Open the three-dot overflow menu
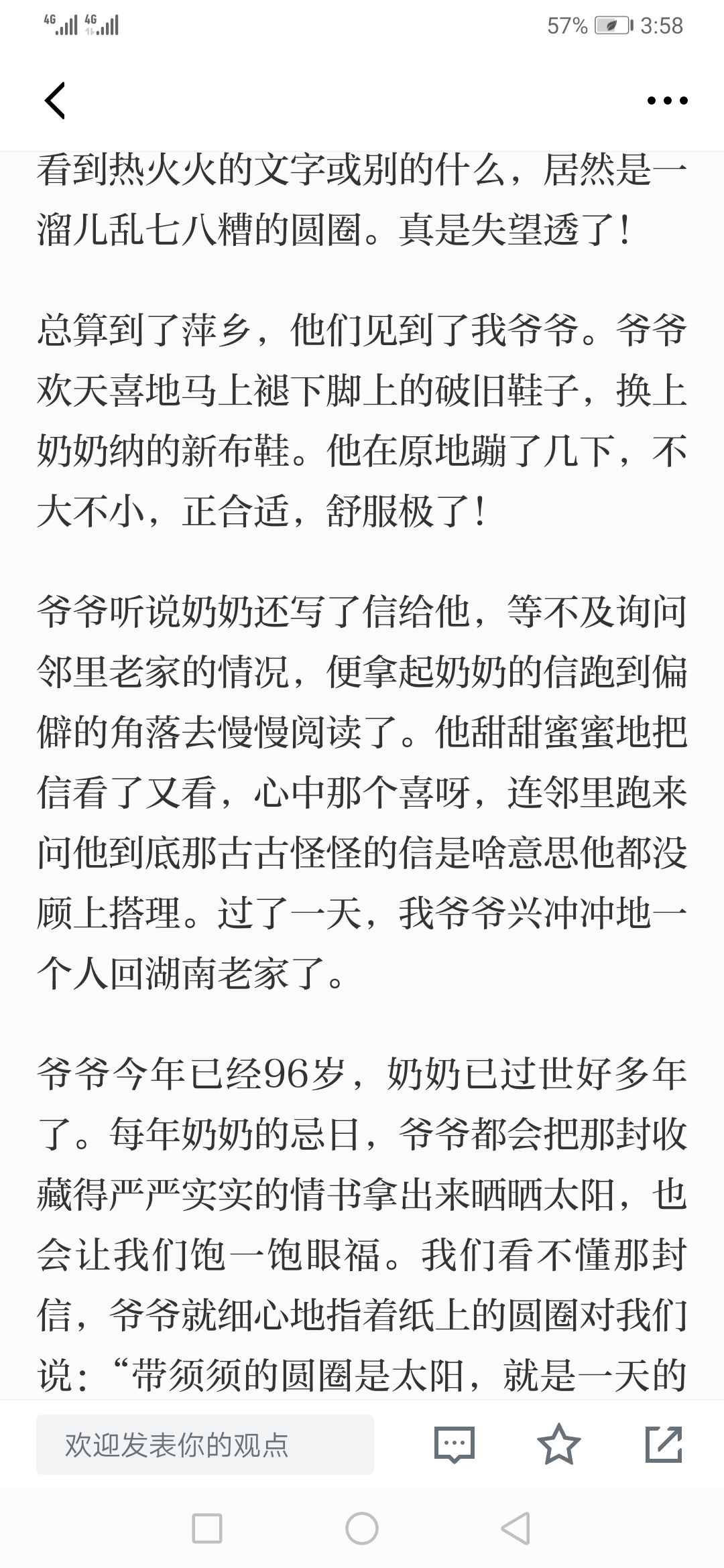This screenshot has width=724, height=1568. 667,101
